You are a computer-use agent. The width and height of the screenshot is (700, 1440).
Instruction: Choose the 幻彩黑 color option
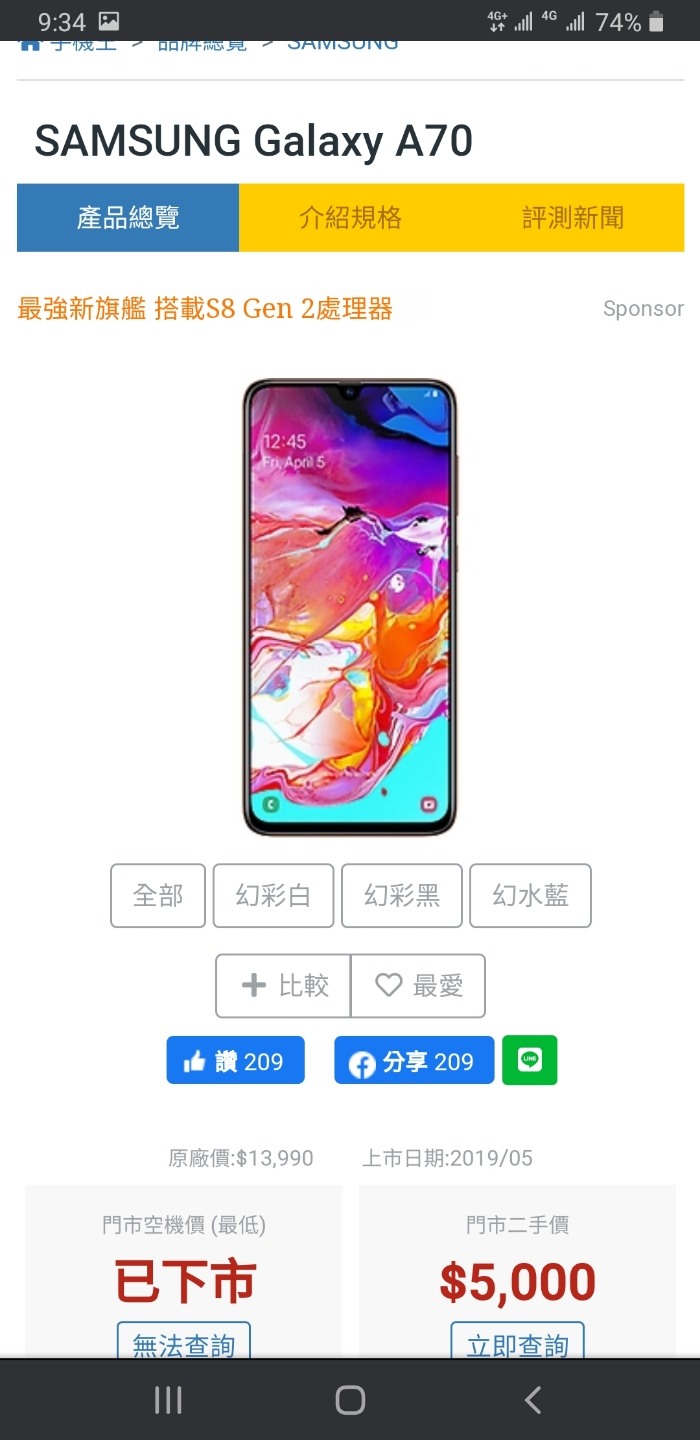(x=402, y=895)
